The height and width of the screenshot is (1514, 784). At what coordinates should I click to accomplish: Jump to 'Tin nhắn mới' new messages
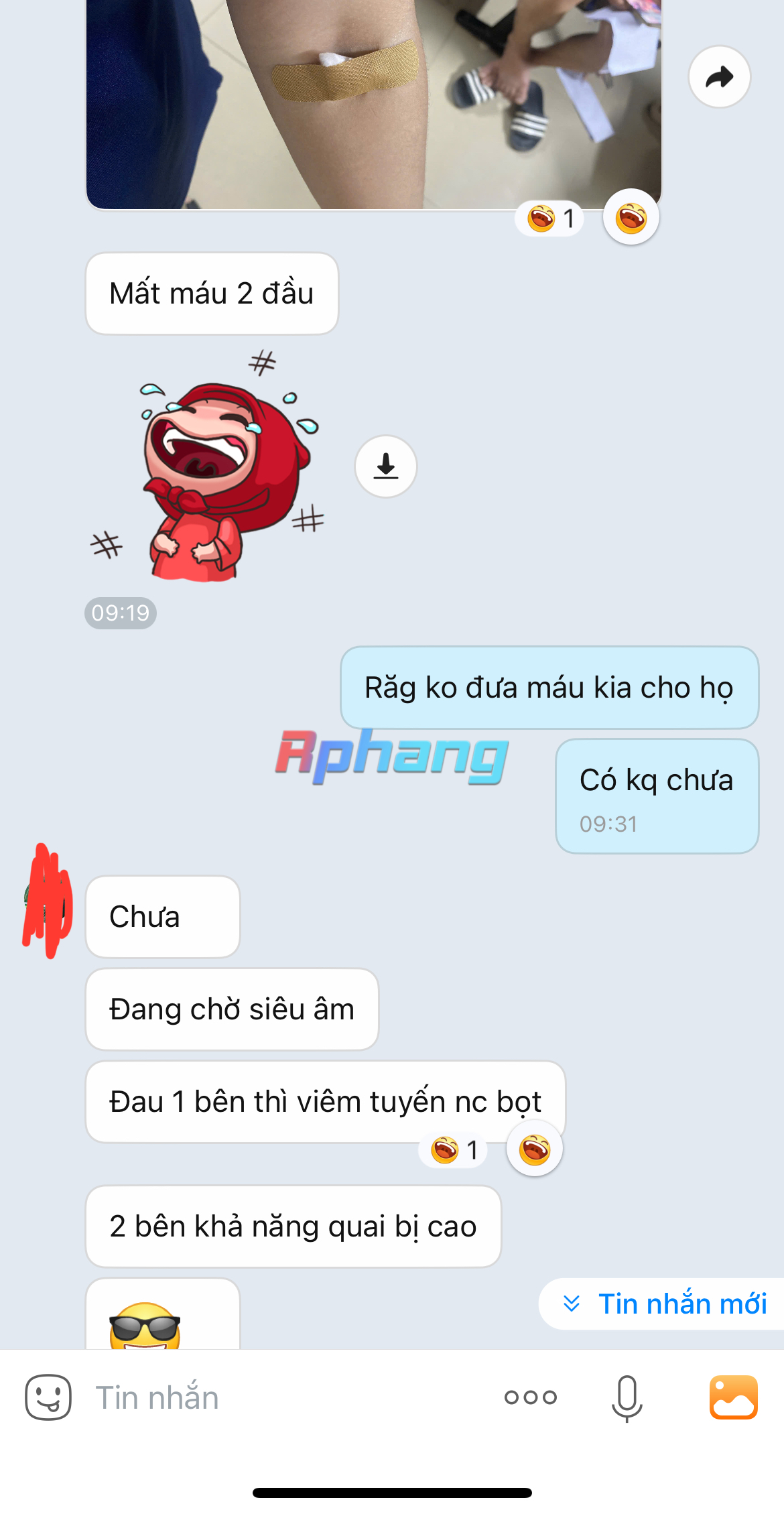click(x=663, y=1304)
